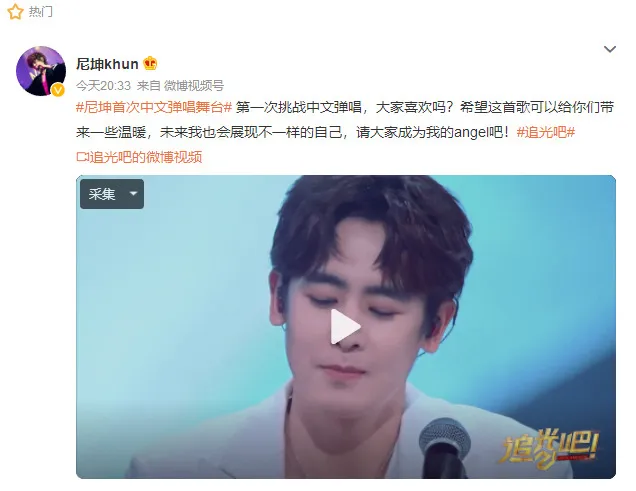Play the video in the post
Image resolution: width=636 pixels, height=491 pixels.
click(345, 326)
